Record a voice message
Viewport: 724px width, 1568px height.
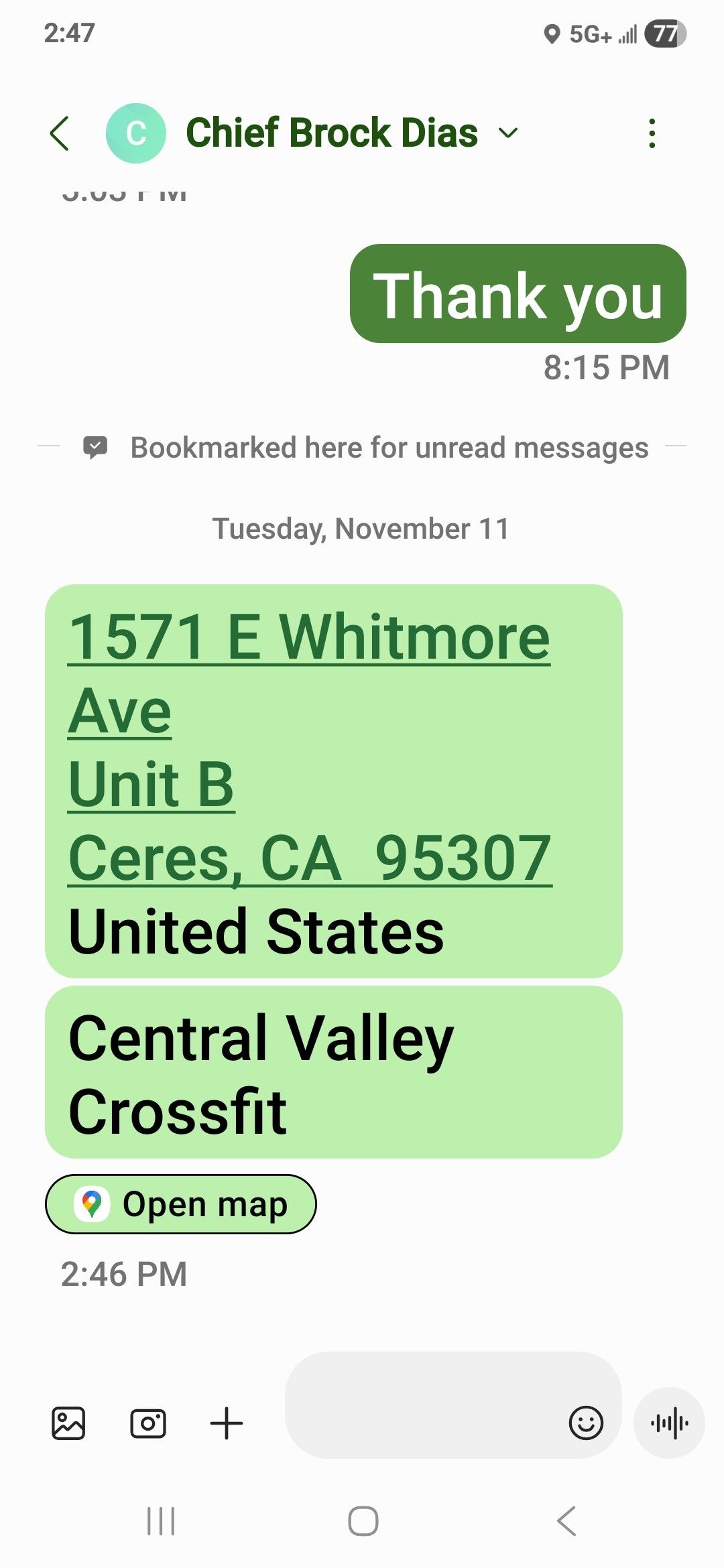(669, 1423)
